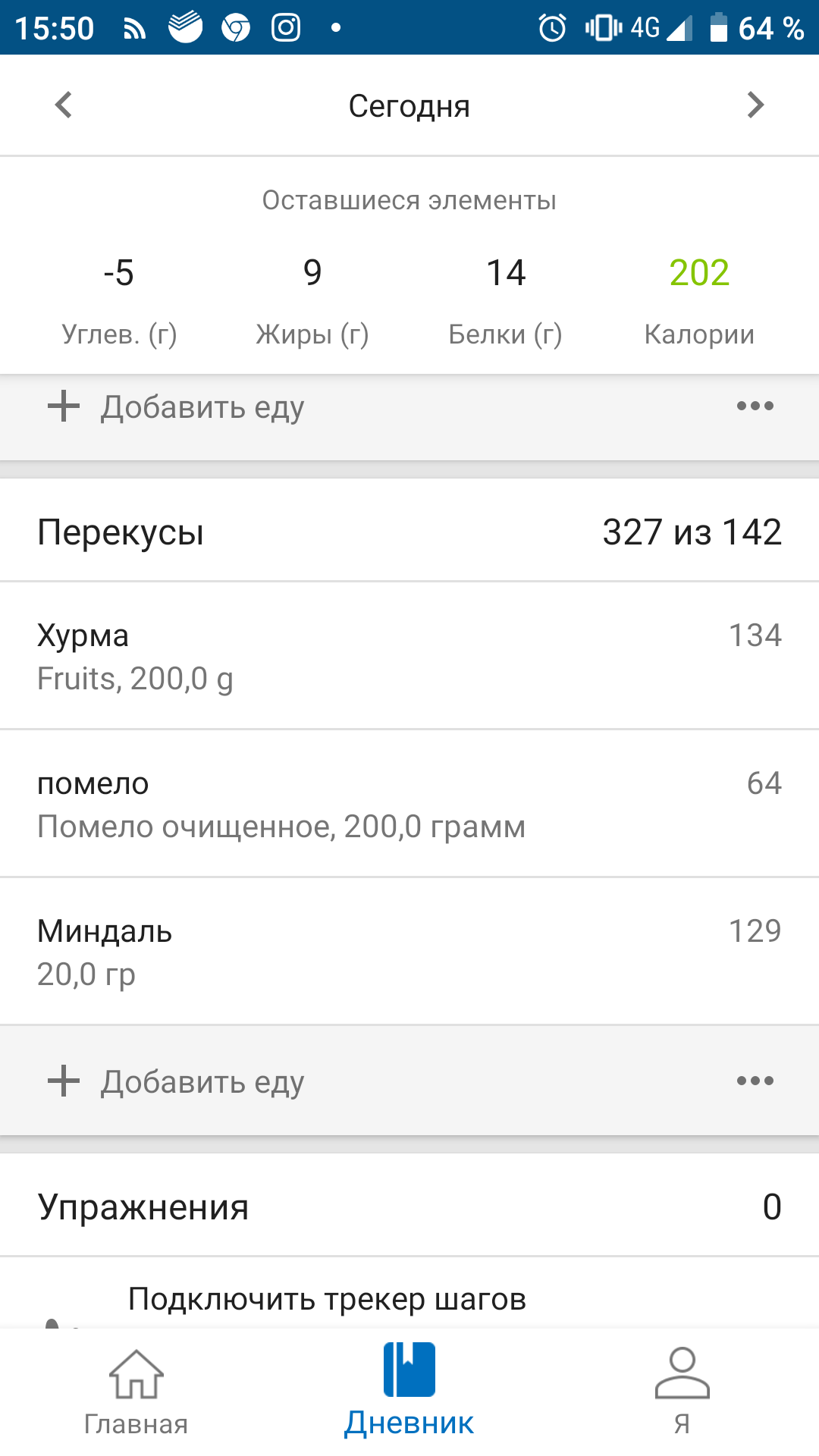Open the Миндаль food entry
Screen dimensions: 819x1456
pyautogui.click(x=409, y=952)
